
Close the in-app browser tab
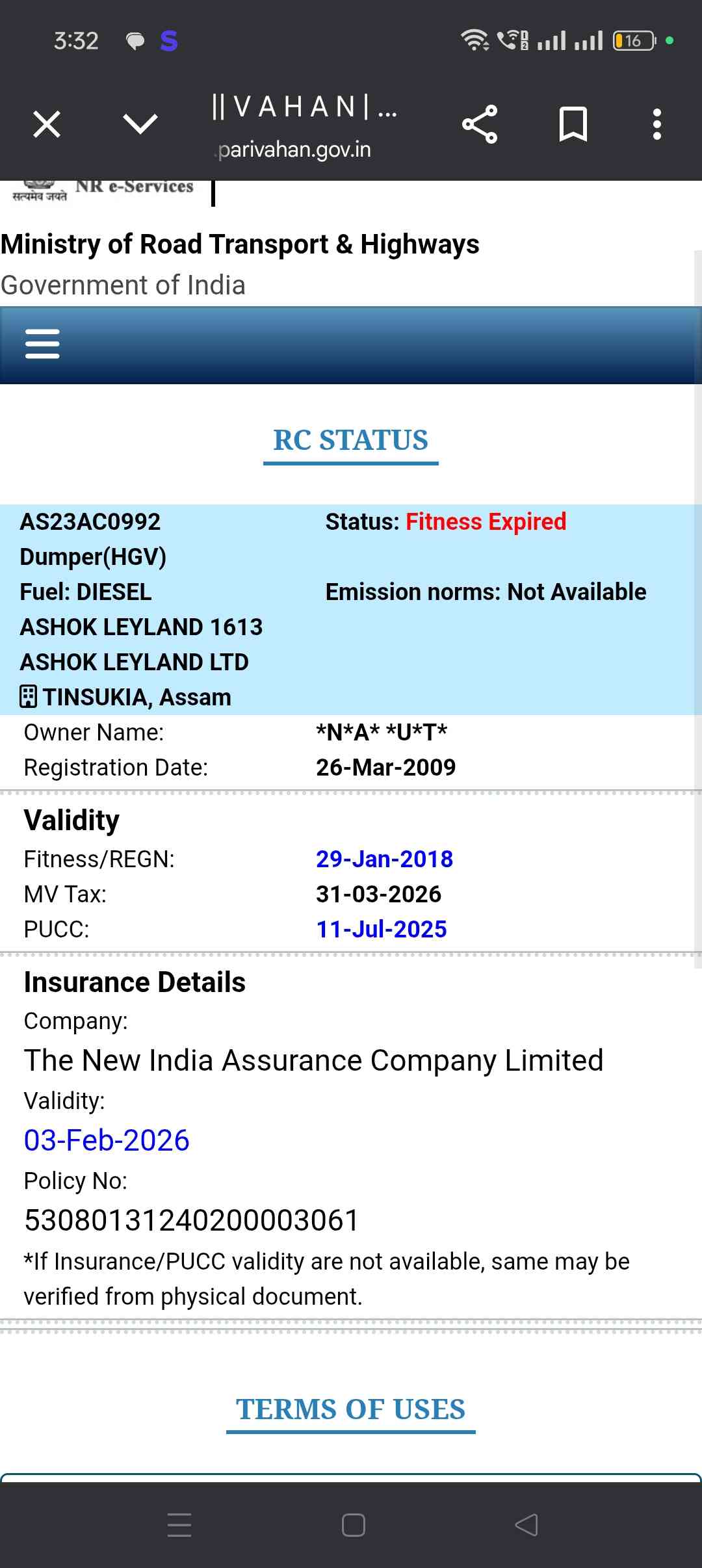[x=47, y=124]
